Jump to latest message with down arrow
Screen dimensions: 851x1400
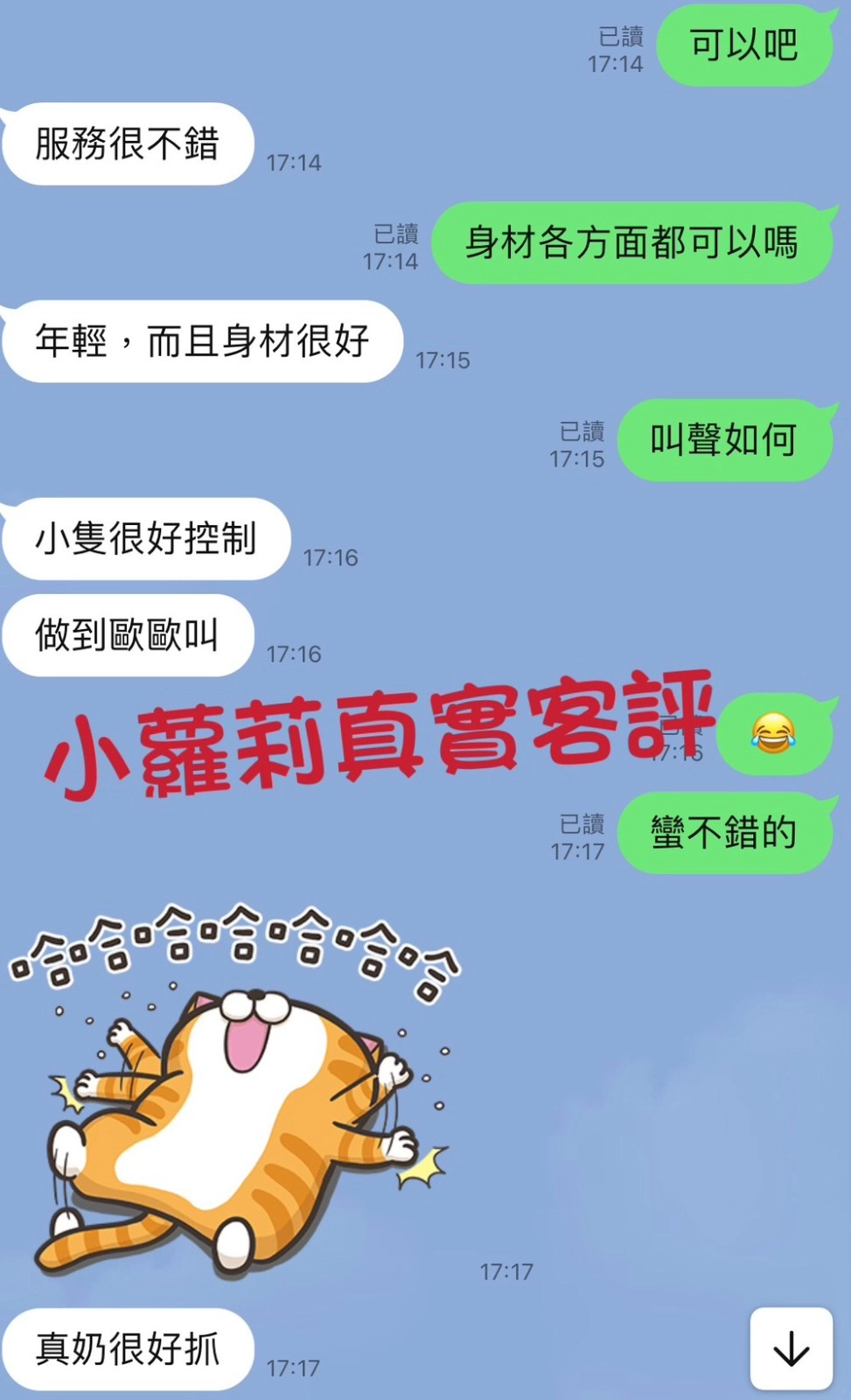coord(791,1348)
